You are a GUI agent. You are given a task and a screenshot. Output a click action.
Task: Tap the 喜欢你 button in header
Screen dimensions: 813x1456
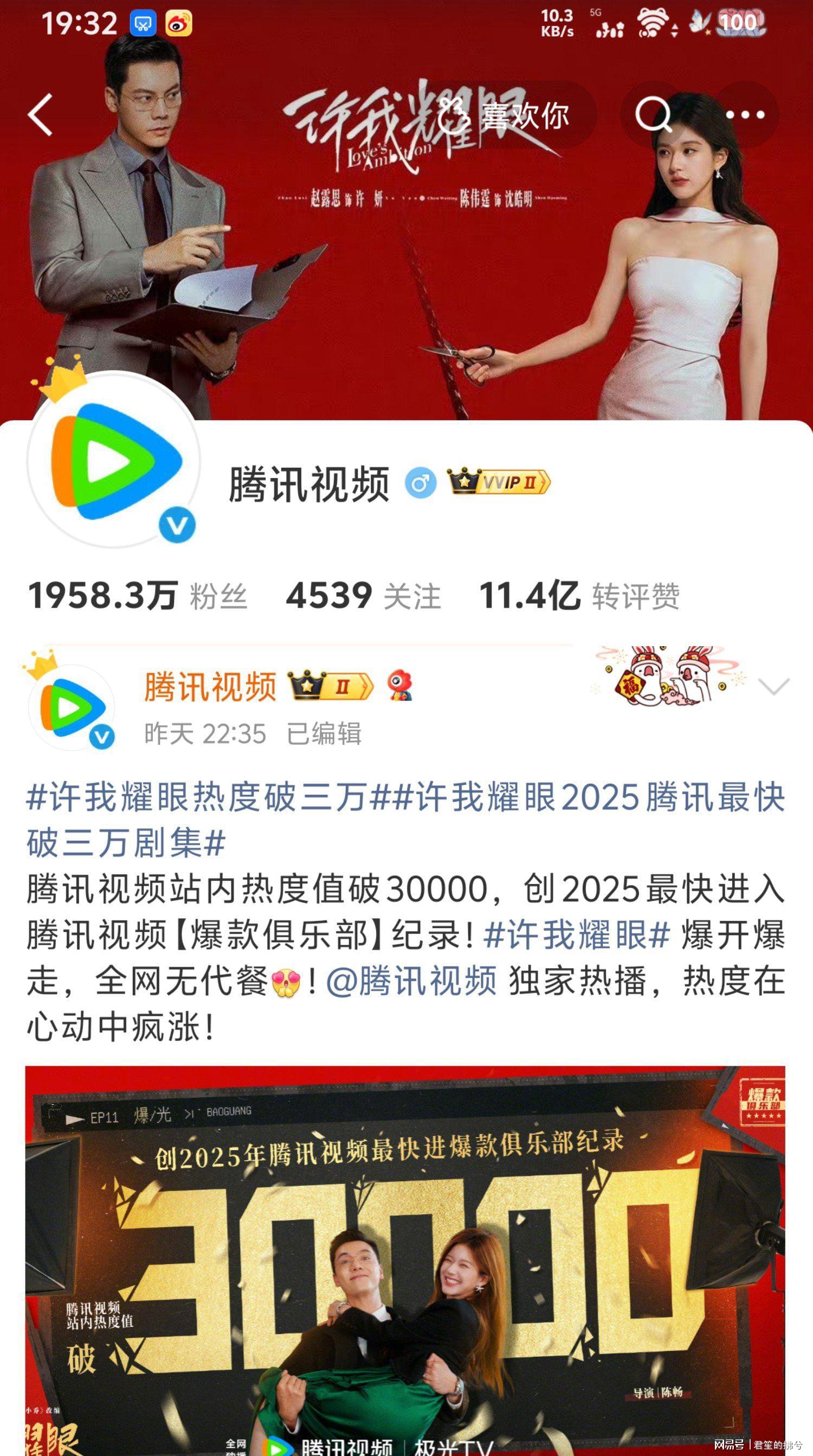[x=511, y=115]
